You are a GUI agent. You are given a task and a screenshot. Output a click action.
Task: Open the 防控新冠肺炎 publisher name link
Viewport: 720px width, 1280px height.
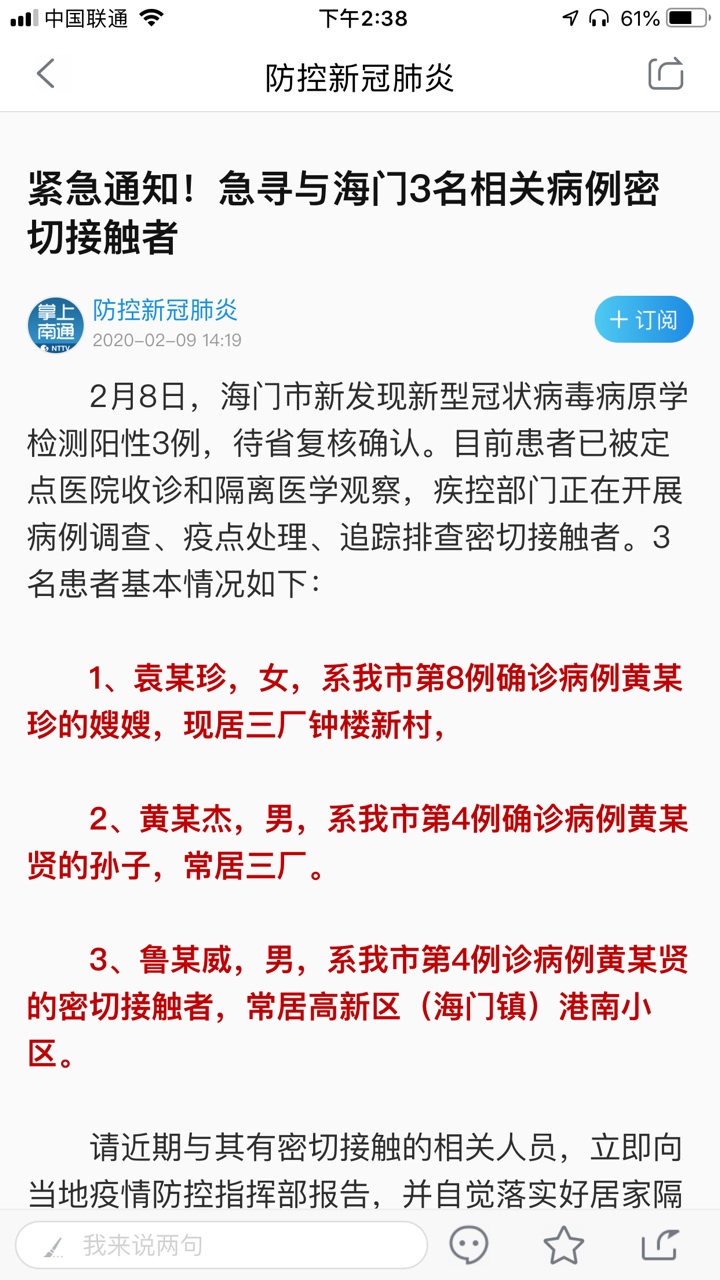point(166,309)
